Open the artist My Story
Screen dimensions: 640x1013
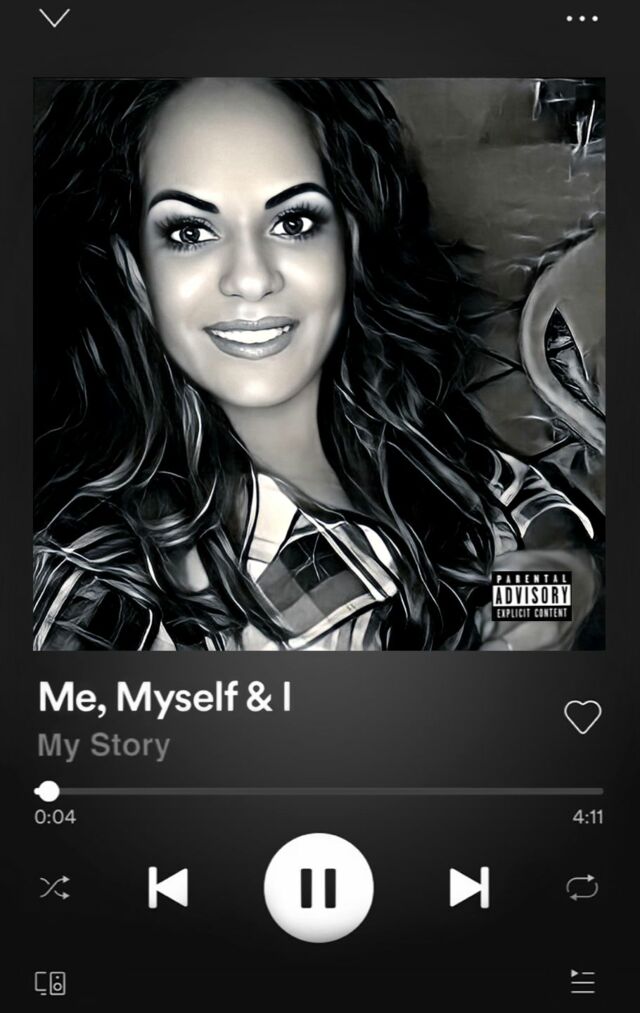[x=104, y=746]
